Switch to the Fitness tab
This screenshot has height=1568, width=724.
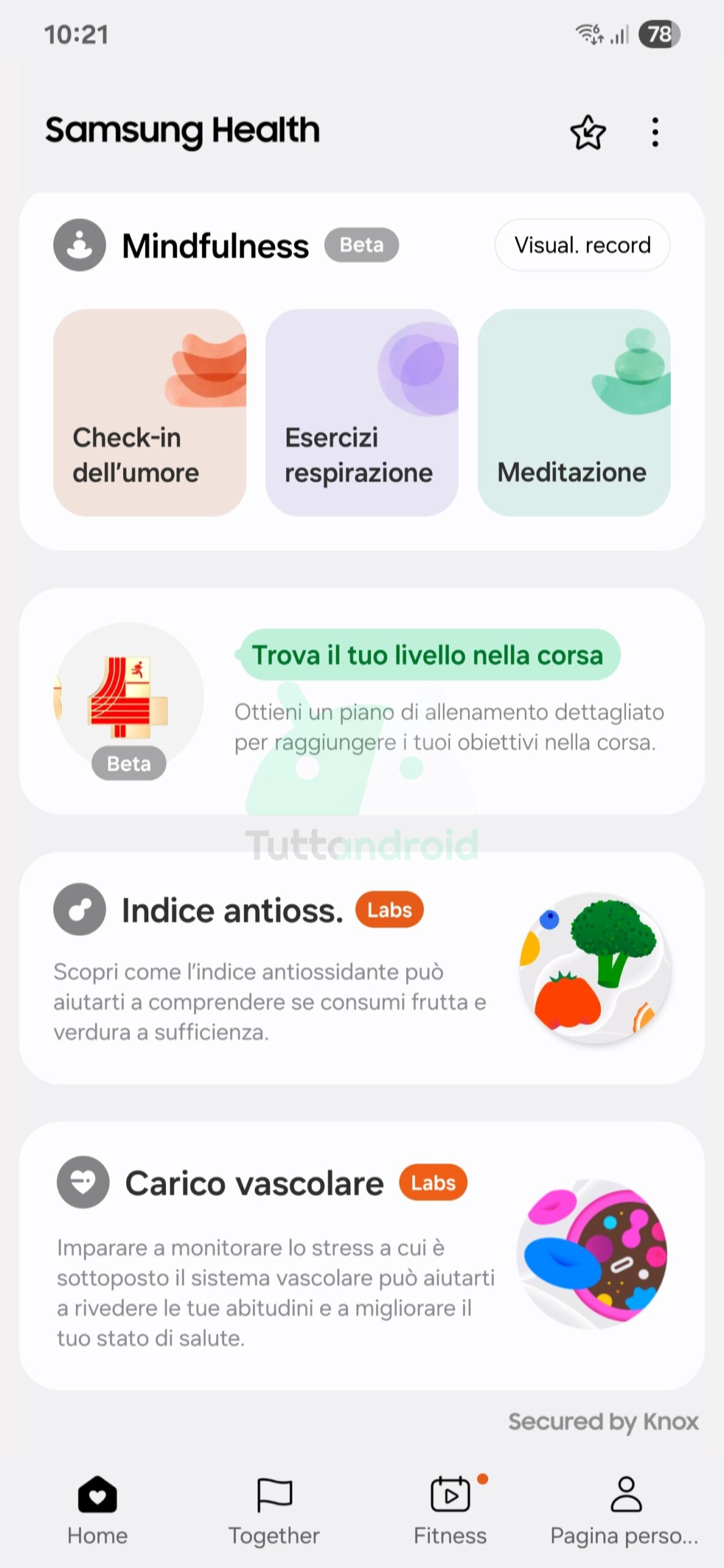coord(450,1509)
